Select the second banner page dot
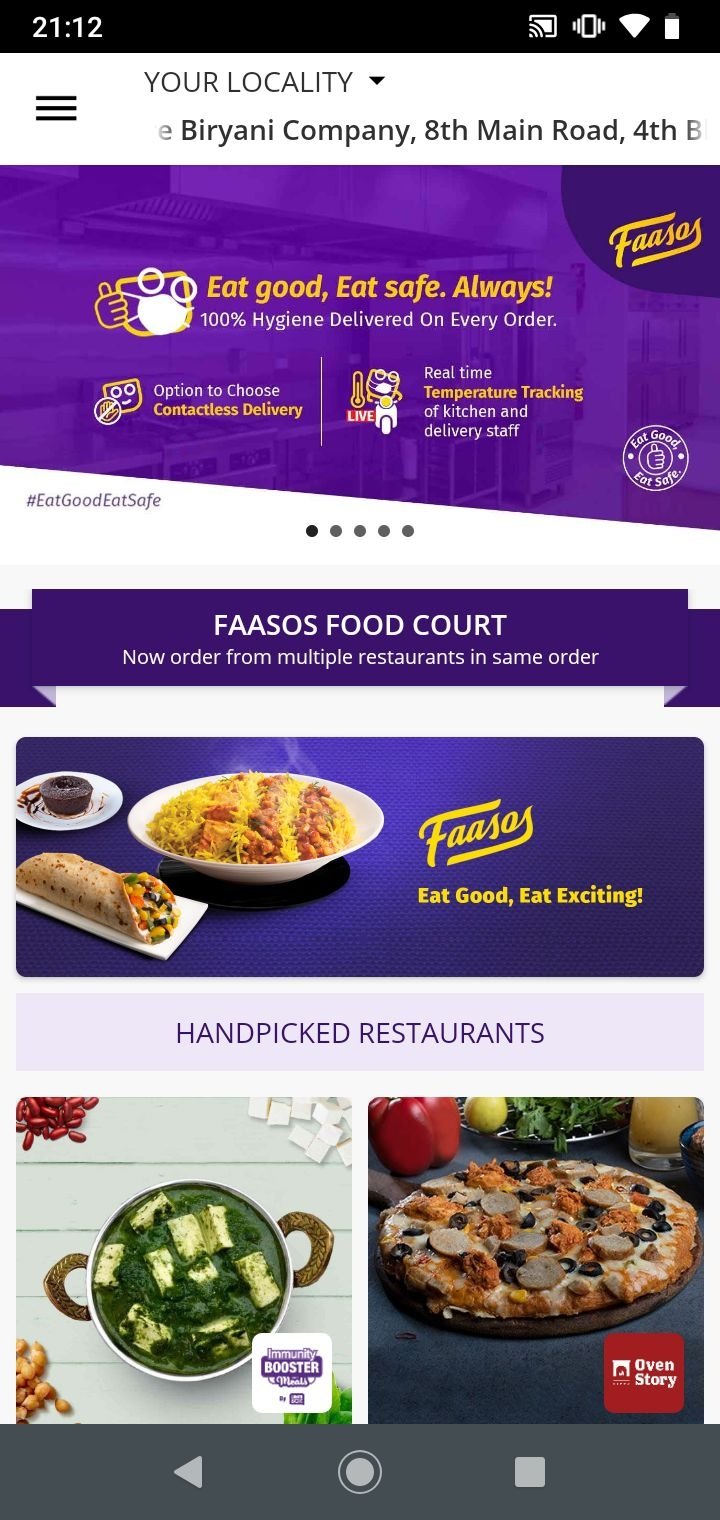720x1520 pixels. point(336,531)
